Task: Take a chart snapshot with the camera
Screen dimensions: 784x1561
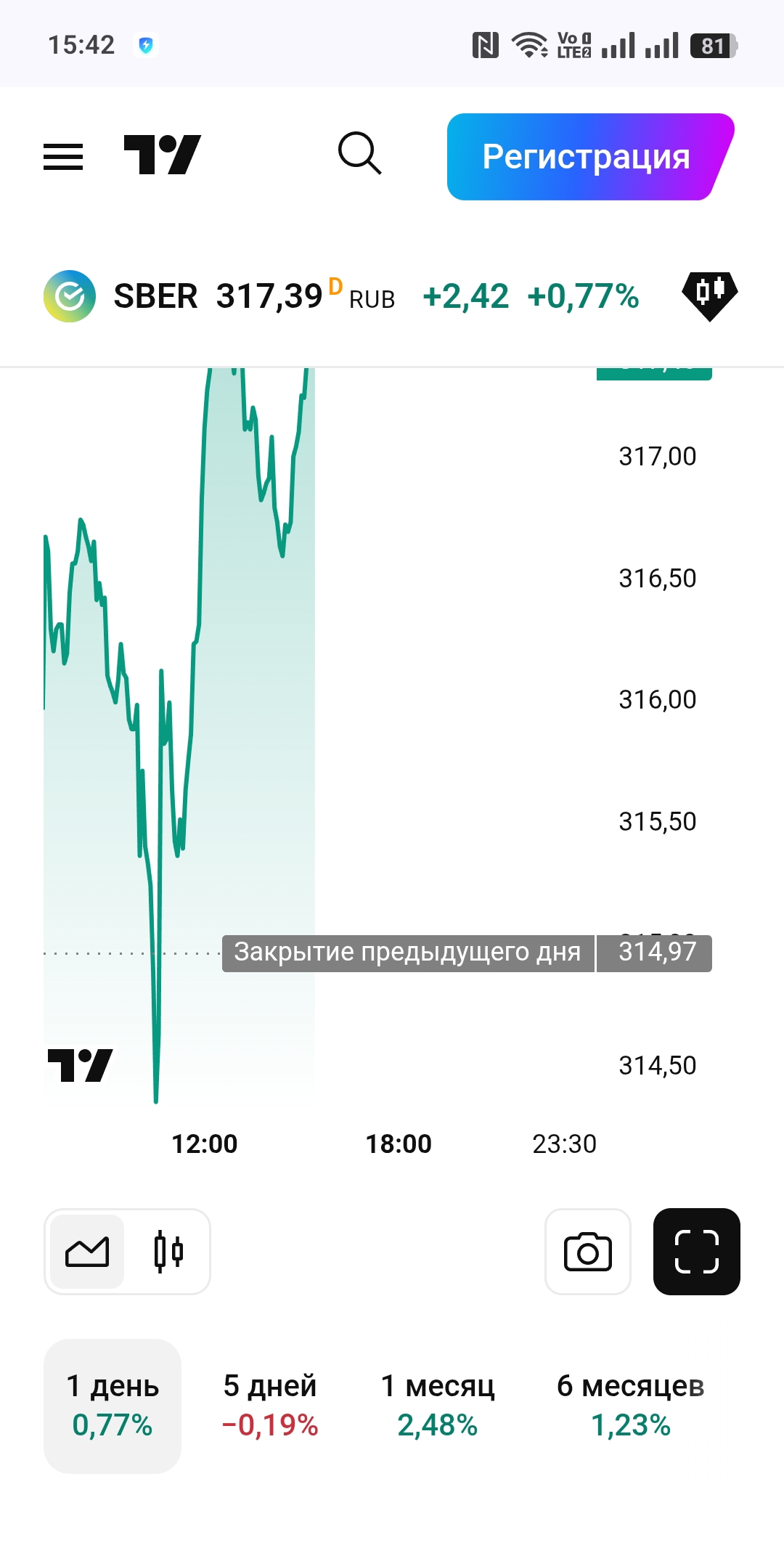Action: (587, 1252)
